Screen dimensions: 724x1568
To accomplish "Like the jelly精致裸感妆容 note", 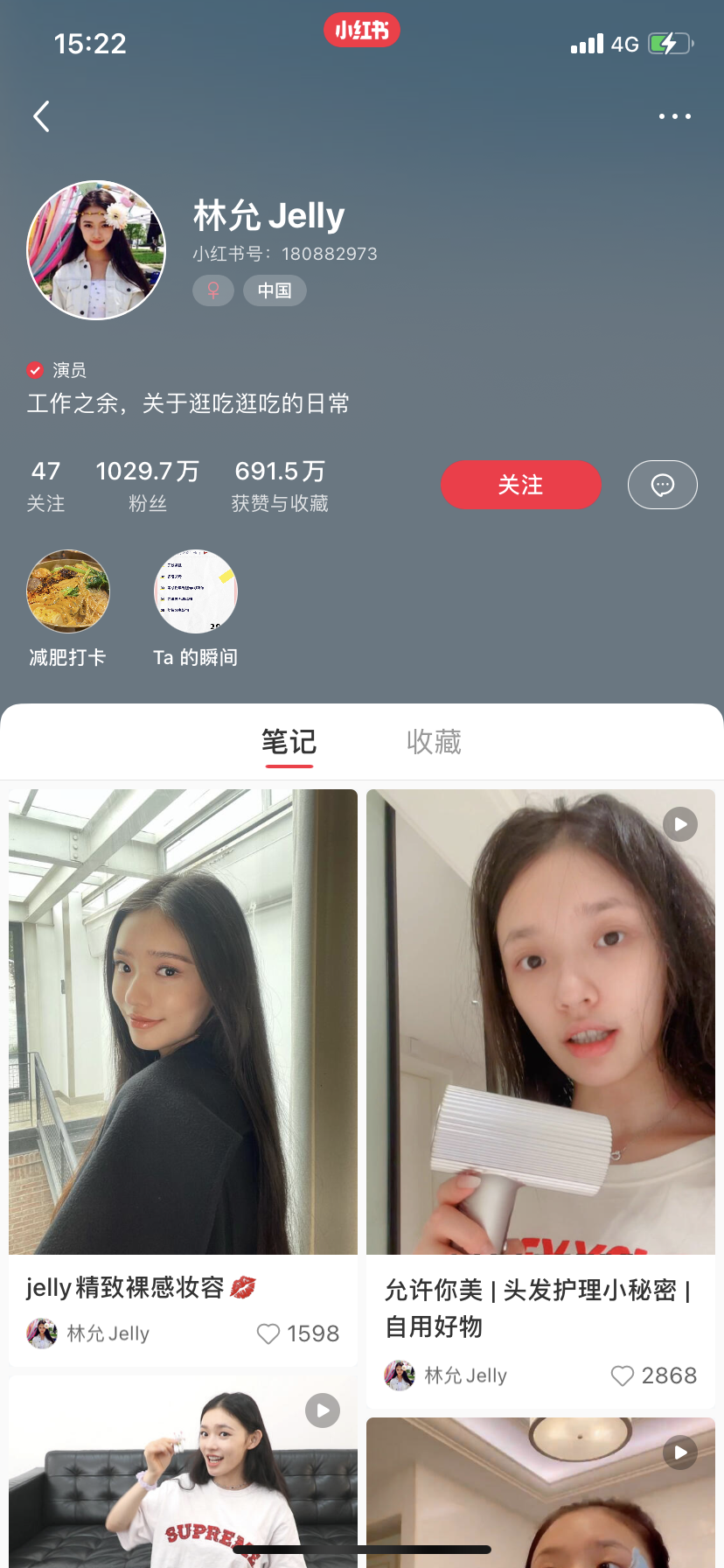I will tap(268, 1333).
